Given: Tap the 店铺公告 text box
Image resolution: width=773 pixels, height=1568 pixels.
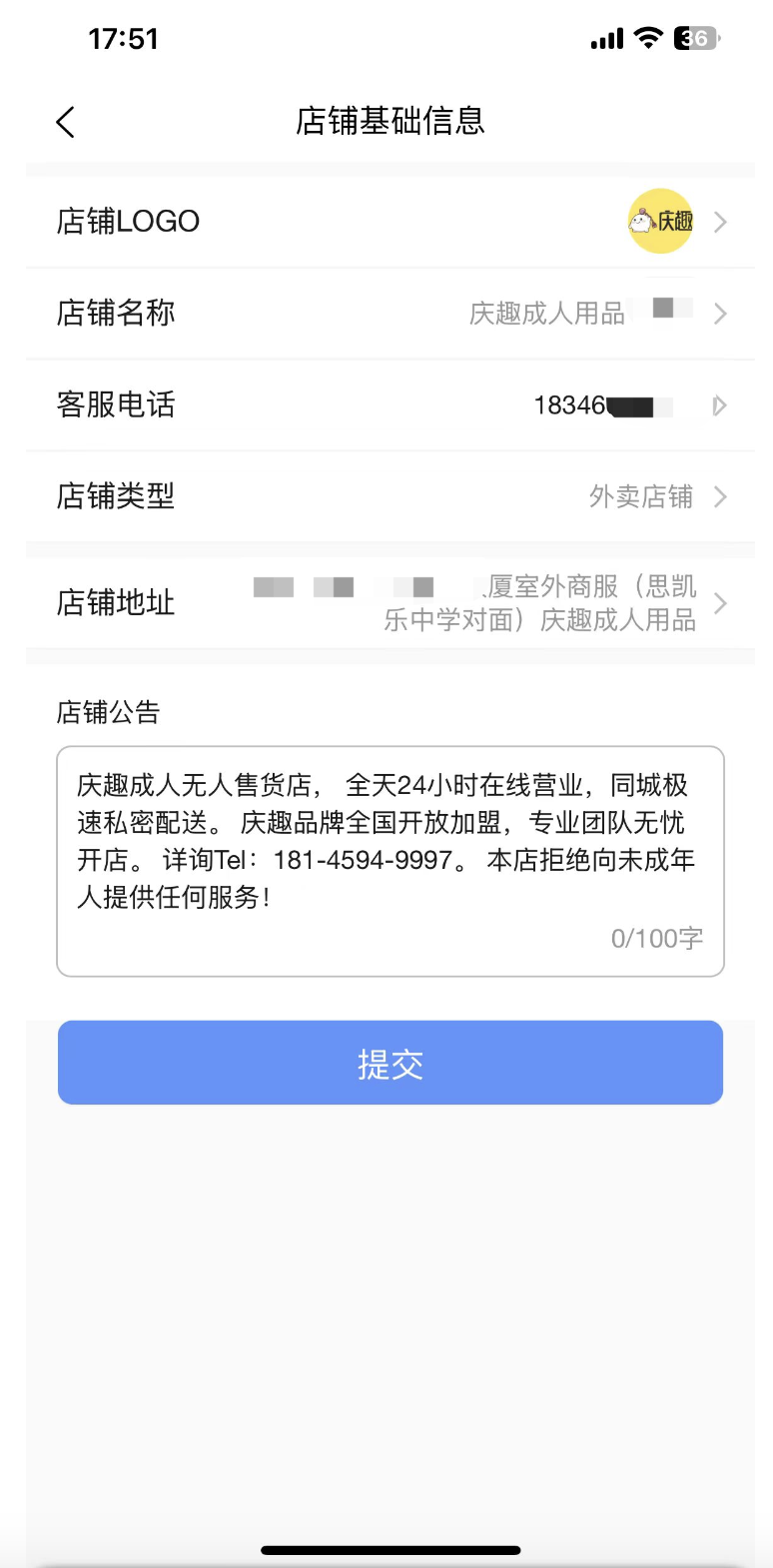Looking at the screenshot, I should (389, 860).
